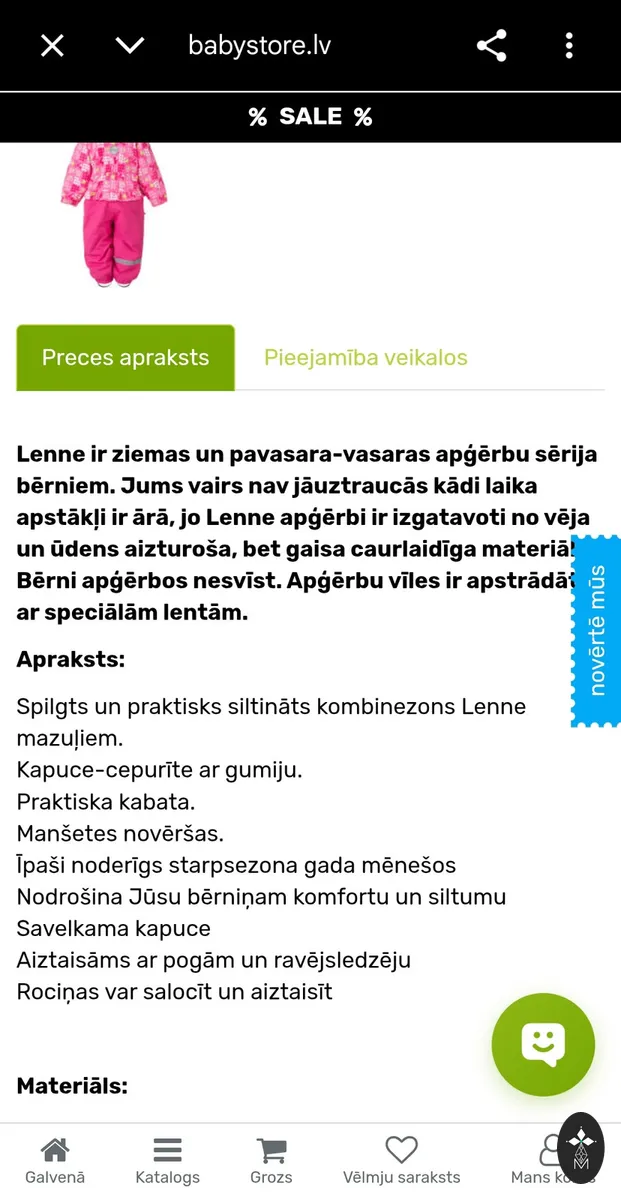This screenshot has width=621, height=1200.
Task: Go to Galvenā home page
Action: (x=55, y=1161)
